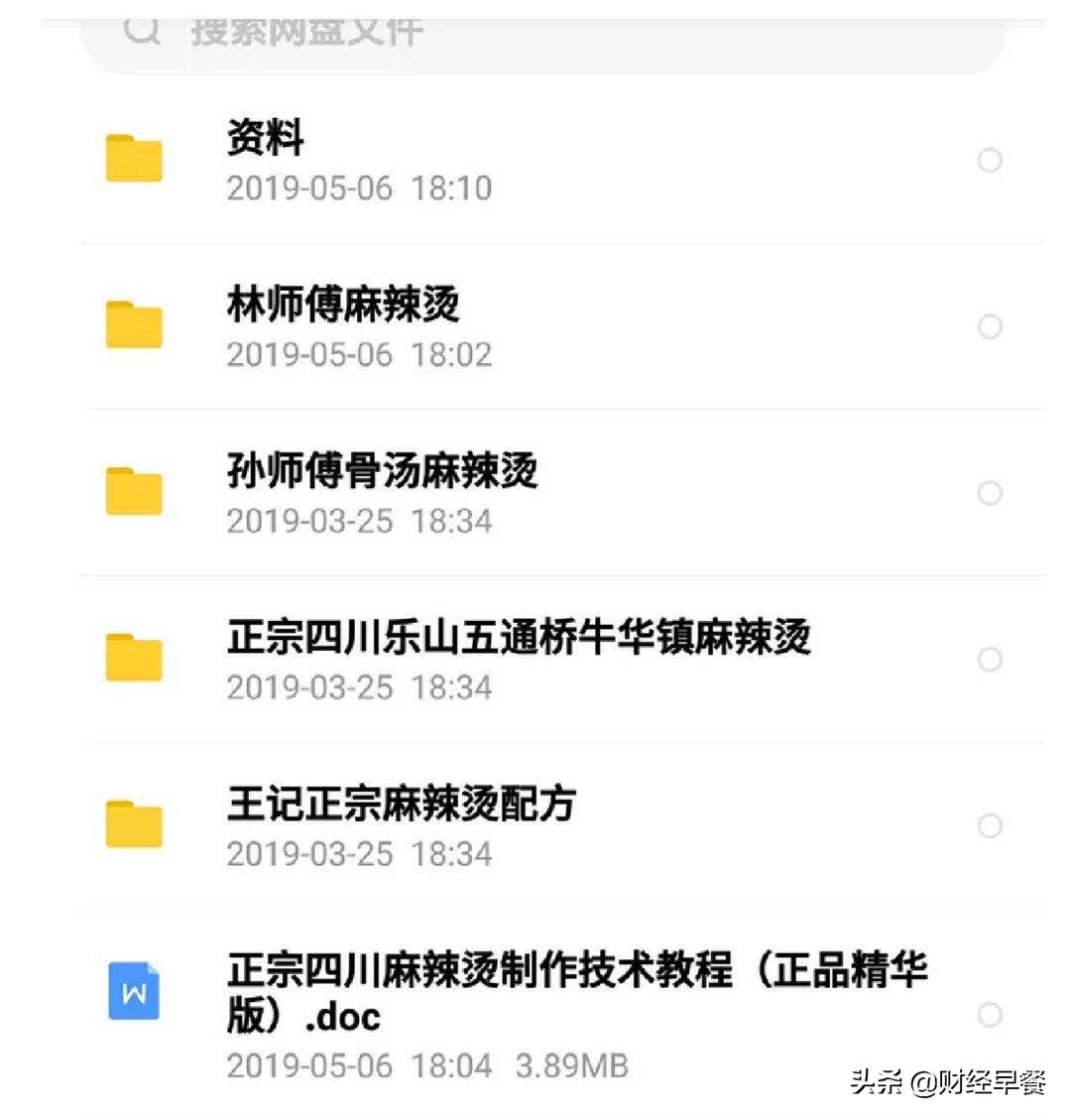The width and height of the screenshot is (1070, 1120).
Task: Click the 林师傅麻辣烫 folder icon
Action: [x=133, y=323]
